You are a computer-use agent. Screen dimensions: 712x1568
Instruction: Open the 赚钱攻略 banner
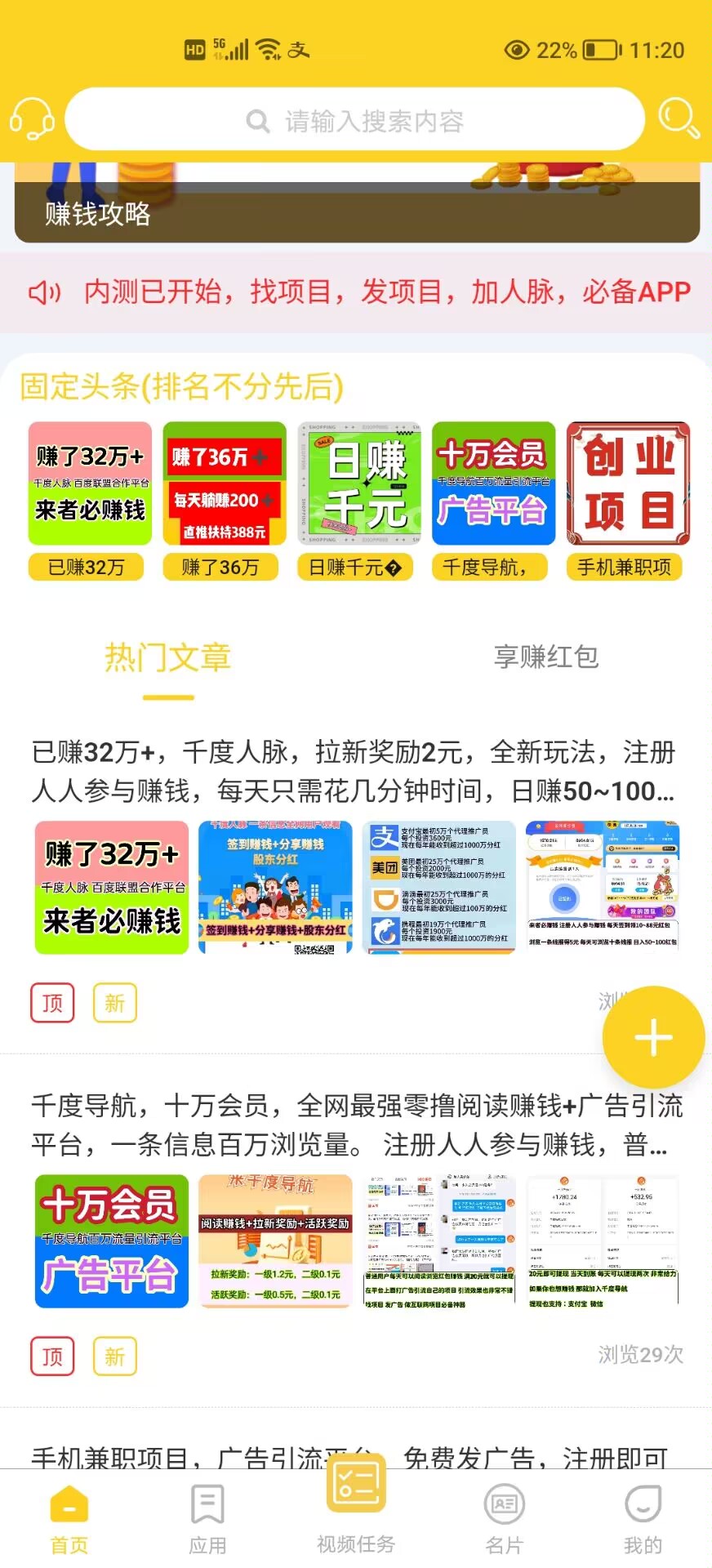pos(357,203)
